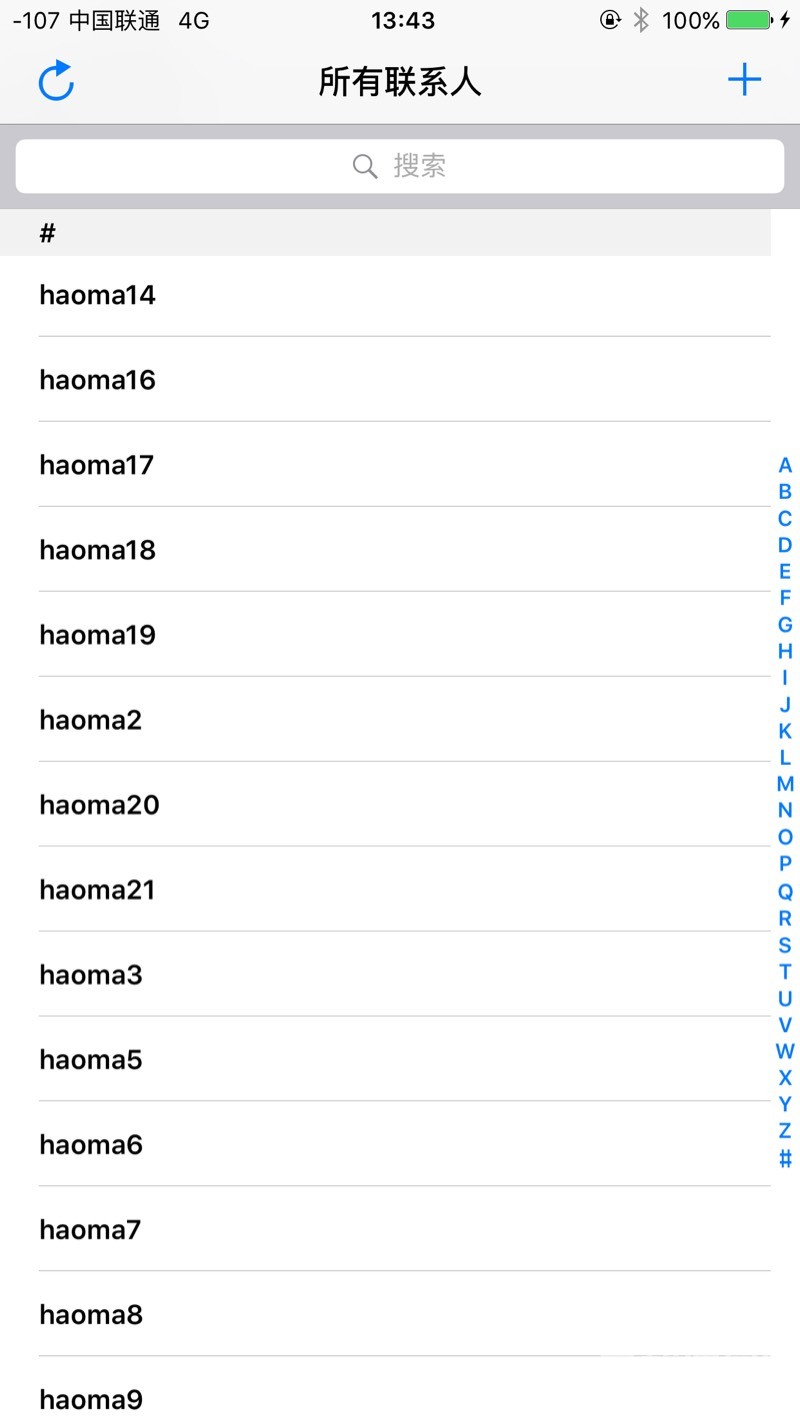Tap the 搜索 search field
This screenshot has height=1423, width=800.
point(400,166)
